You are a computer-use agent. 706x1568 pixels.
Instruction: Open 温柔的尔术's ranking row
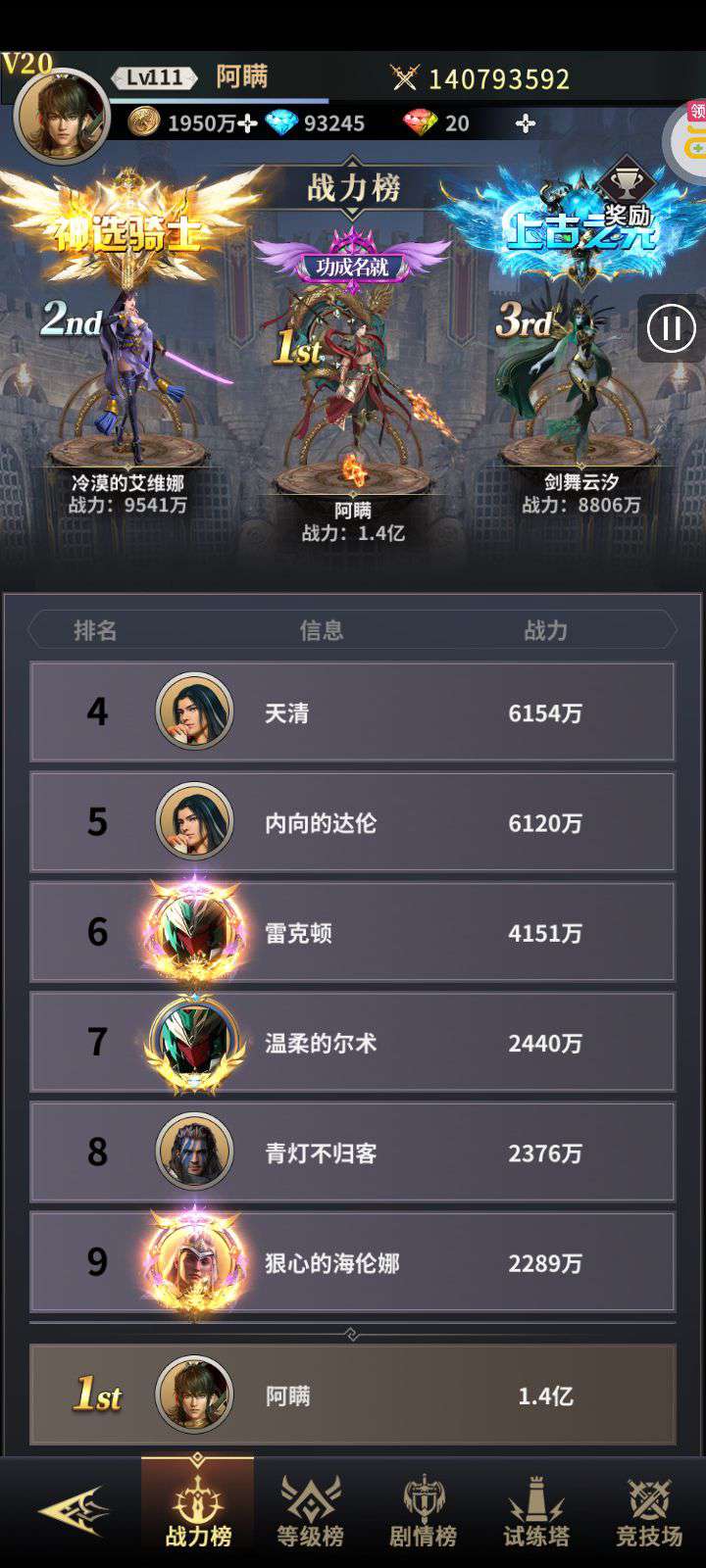click(352, 1042)
